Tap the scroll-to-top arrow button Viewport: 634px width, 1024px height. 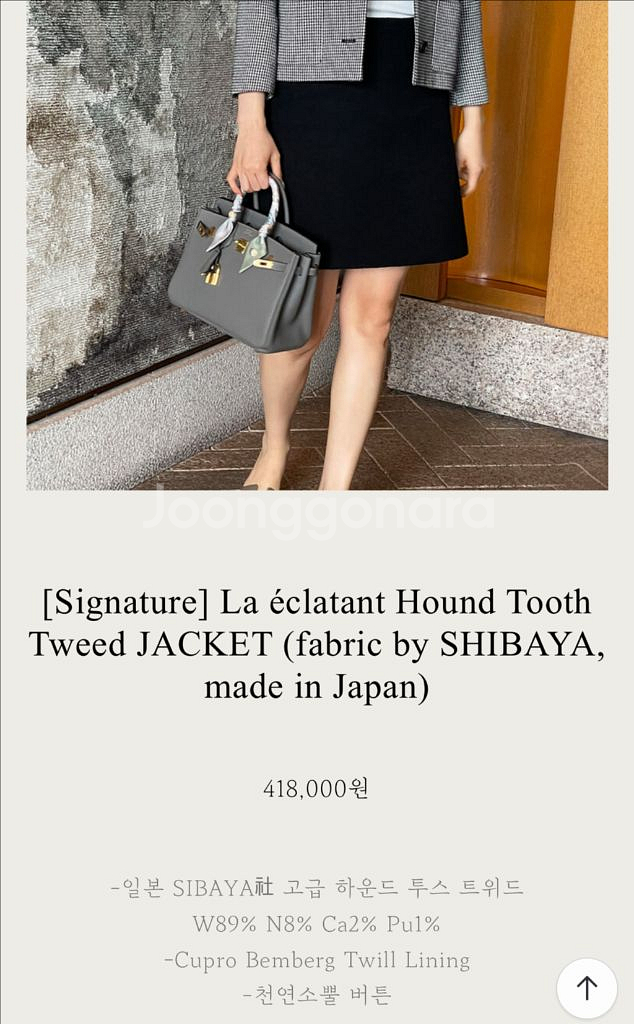point(587,988)
